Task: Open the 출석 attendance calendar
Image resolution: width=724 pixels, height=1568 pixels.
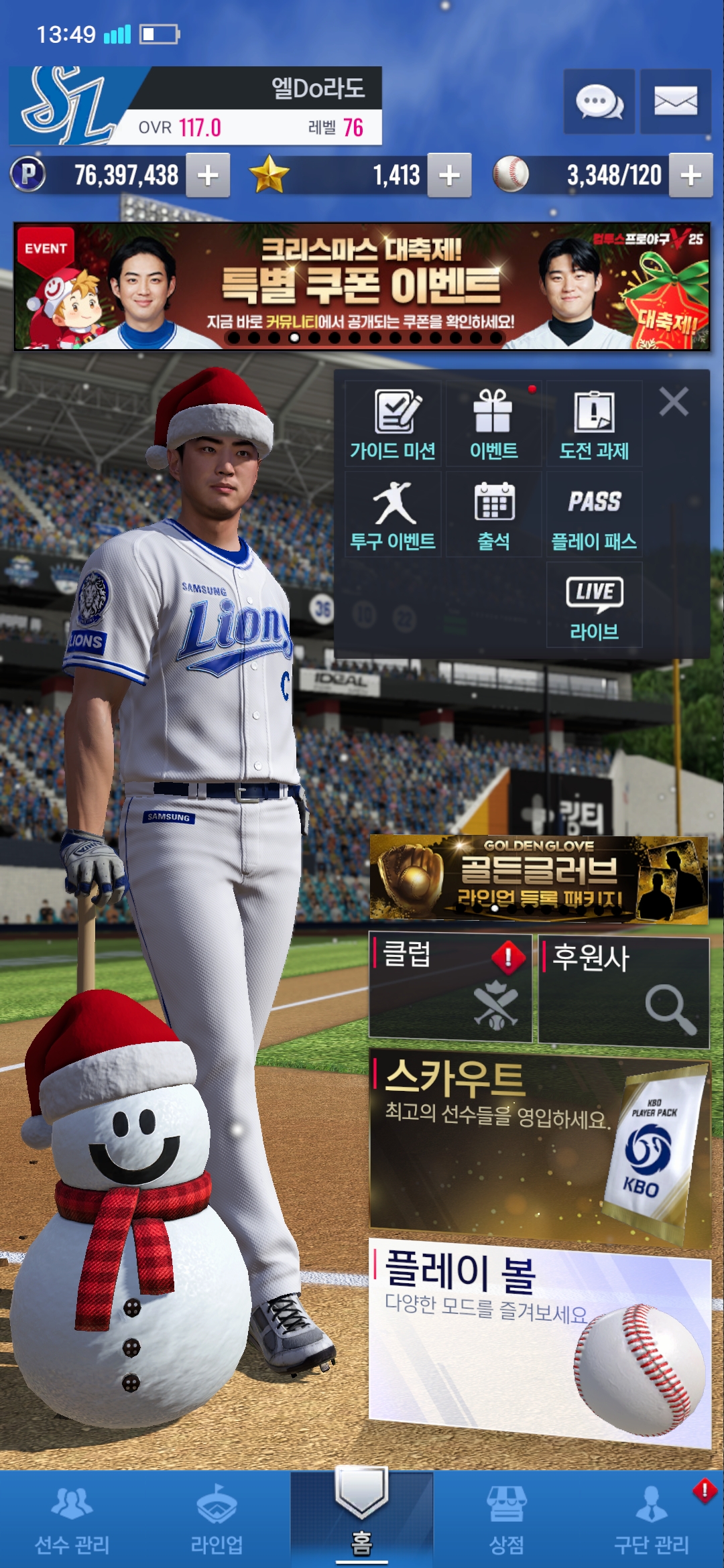Action: tap(493, 515)
